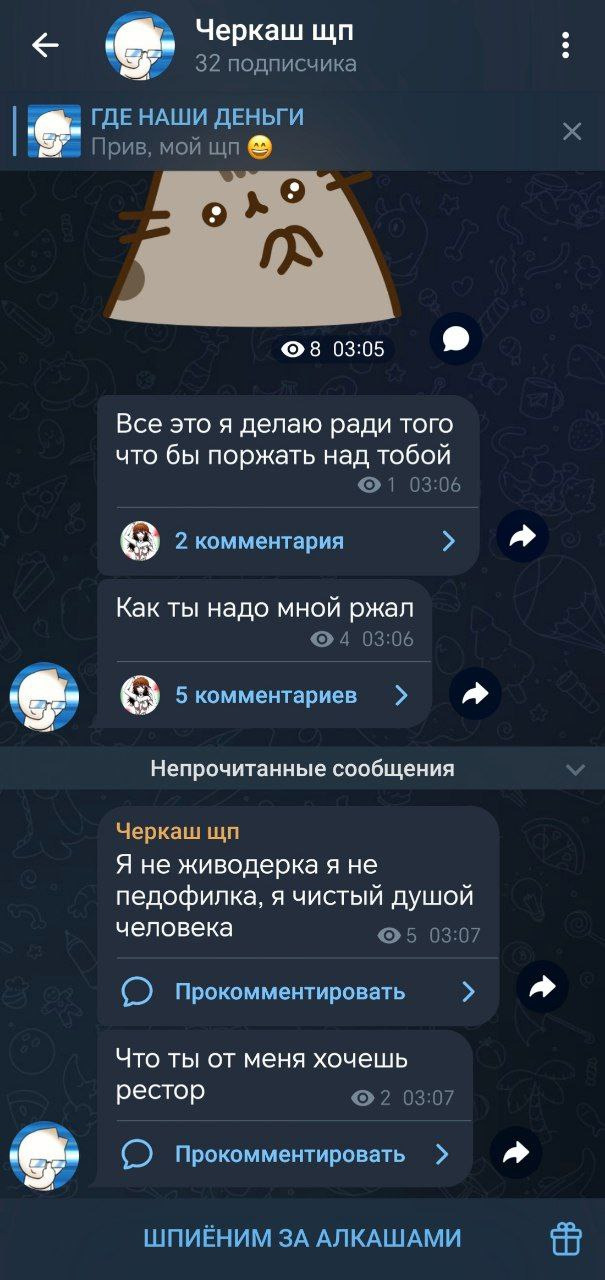Open the gift icon in bottom bar
This screenshot has width=605, height=1280.
566,1238
